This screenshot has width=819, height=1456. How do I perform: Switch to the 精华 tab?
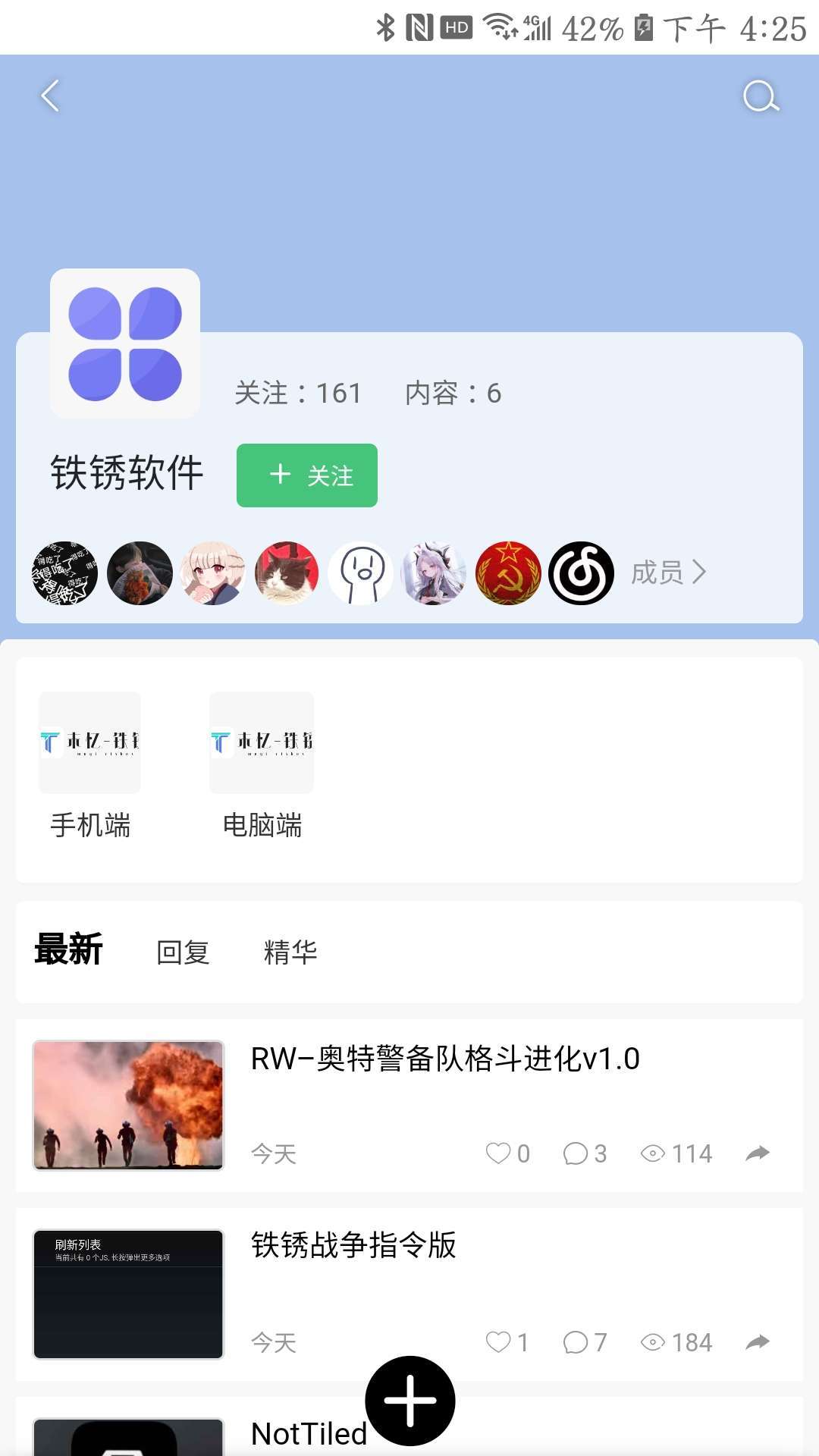coord(290,952)
